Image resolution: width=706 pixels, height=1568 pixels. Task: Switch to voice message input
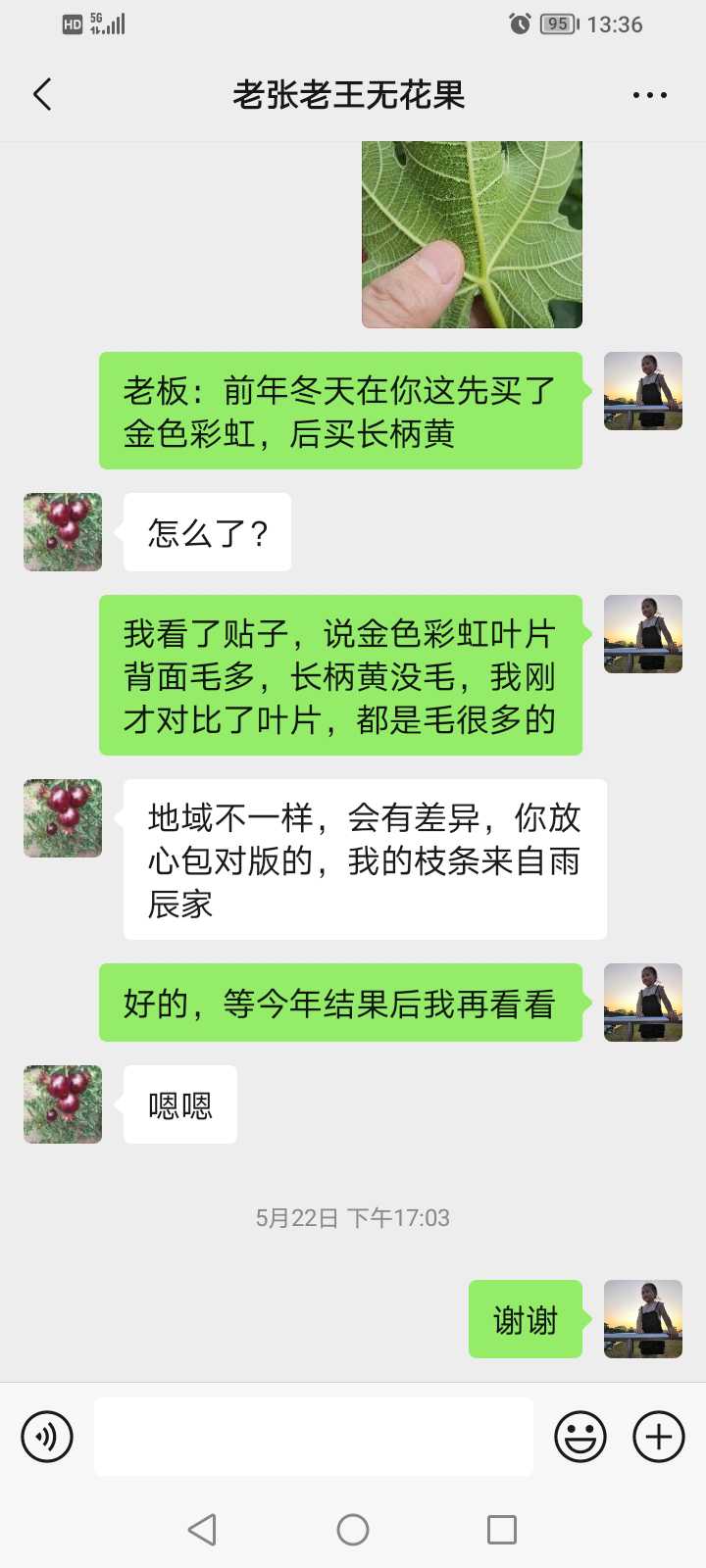[47, 1437]
